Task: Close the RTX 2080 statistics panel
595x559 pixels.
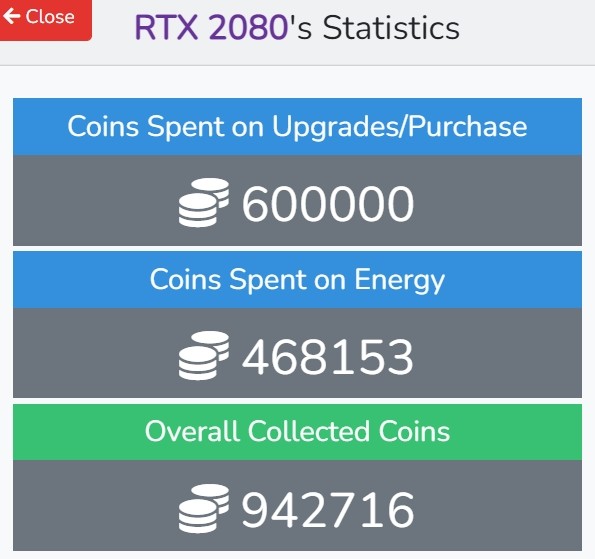Action: click(x=45, y=19)
